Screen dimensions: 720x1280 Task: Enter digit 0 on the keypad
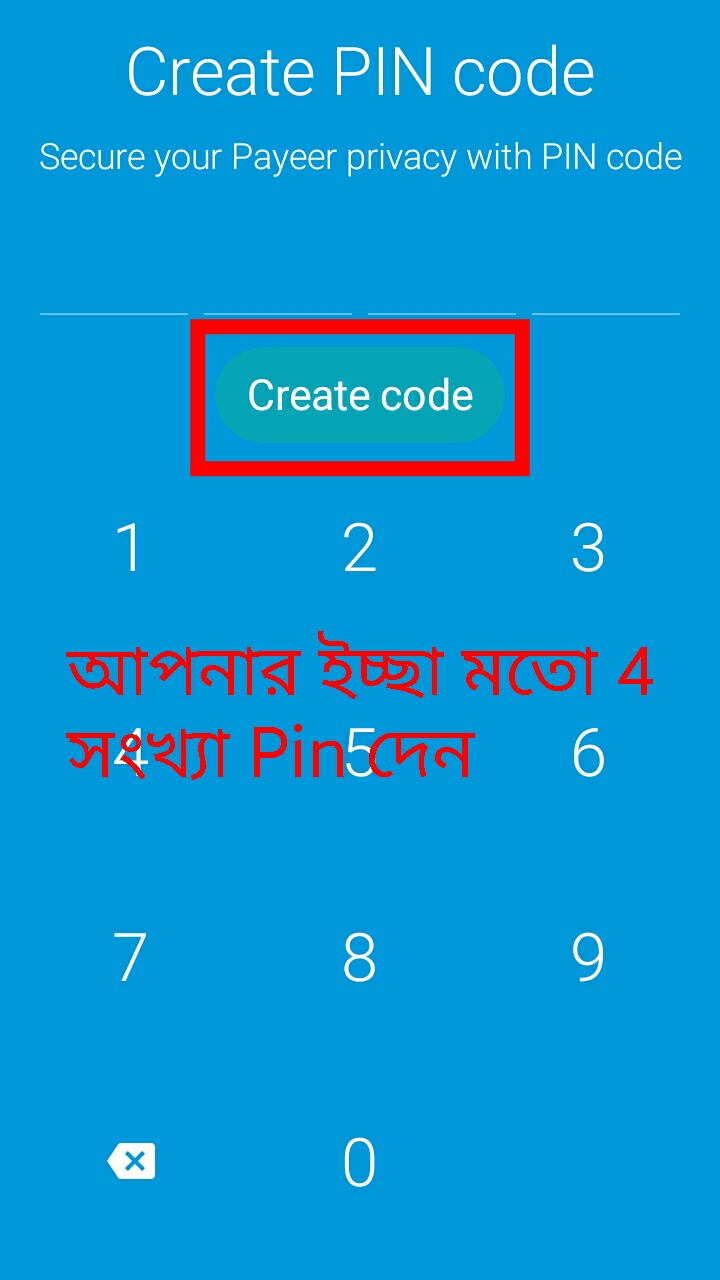click(x=359, y=1162)
